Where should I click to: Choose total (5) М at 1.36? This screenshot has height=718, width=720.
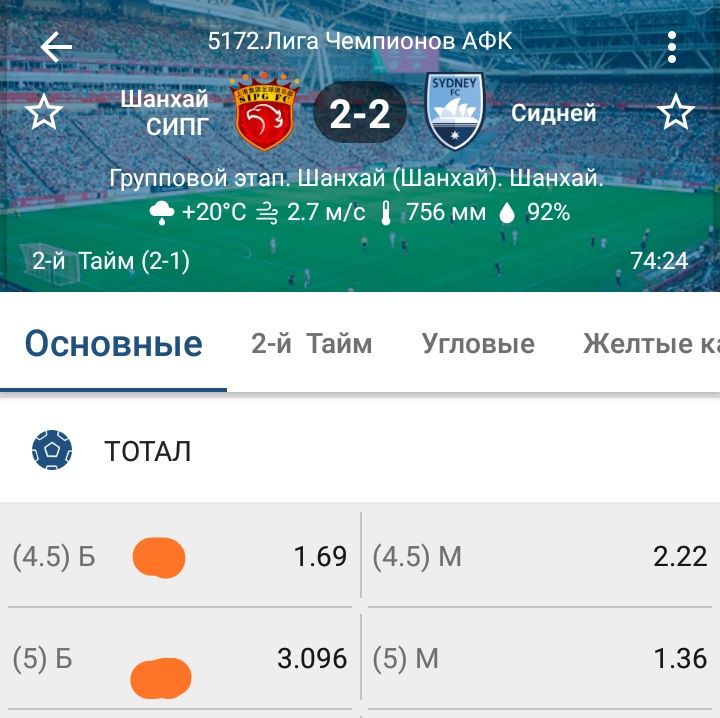[540, 660]
